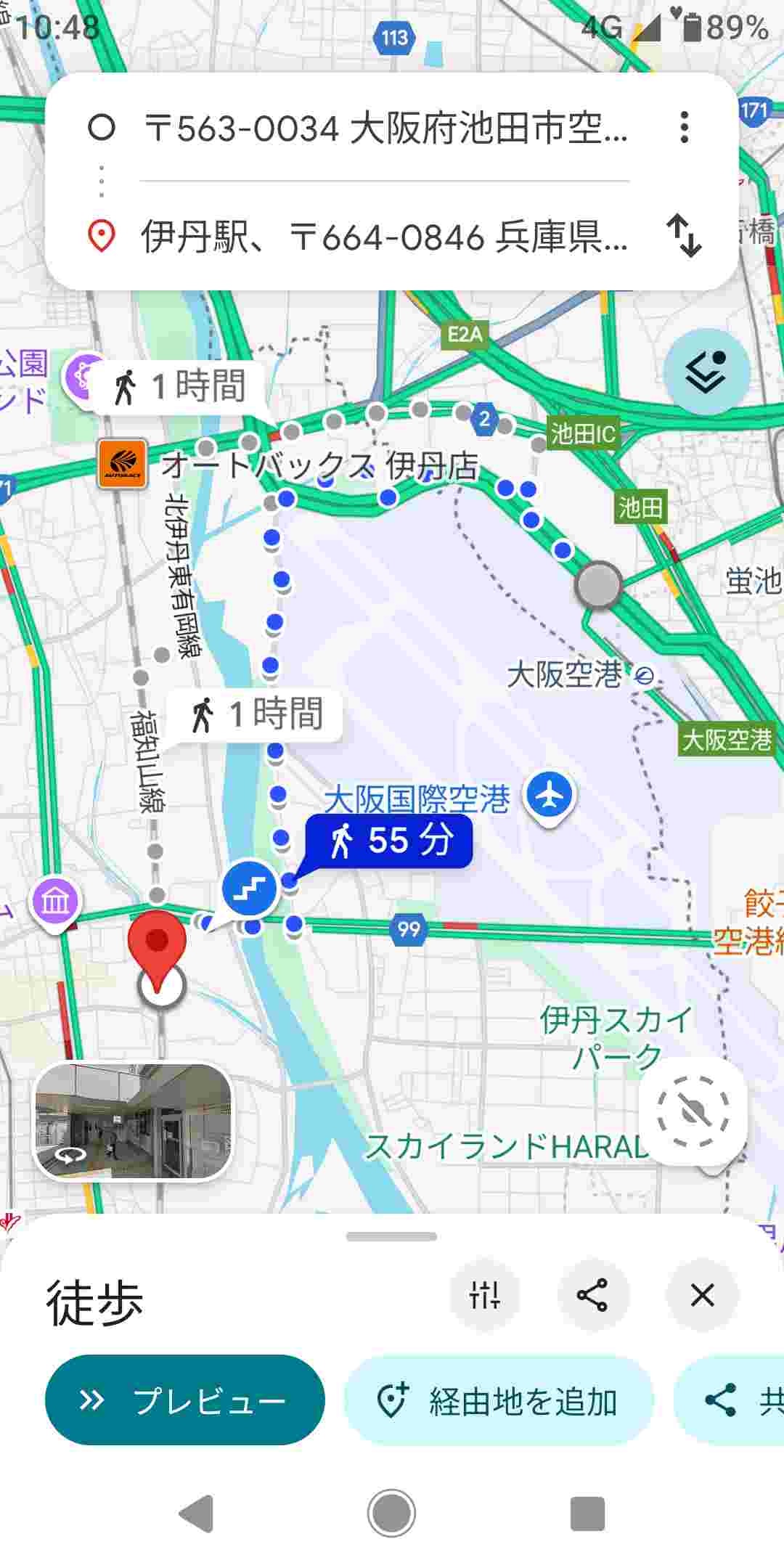
Task: Select the 55 分 walking route label
Action: pos(389,841)
